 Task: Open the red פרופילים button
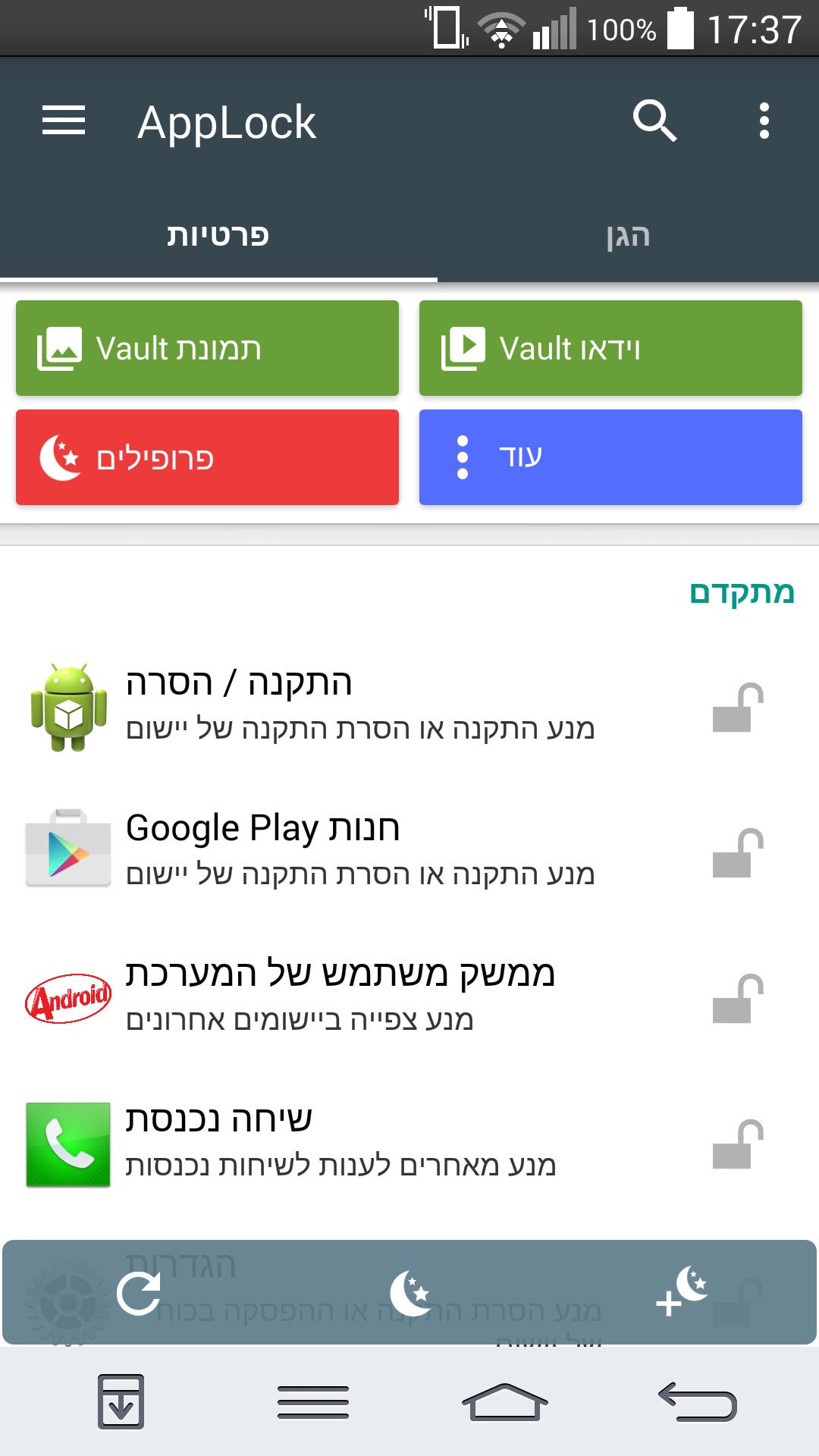(x=207, y=457)
